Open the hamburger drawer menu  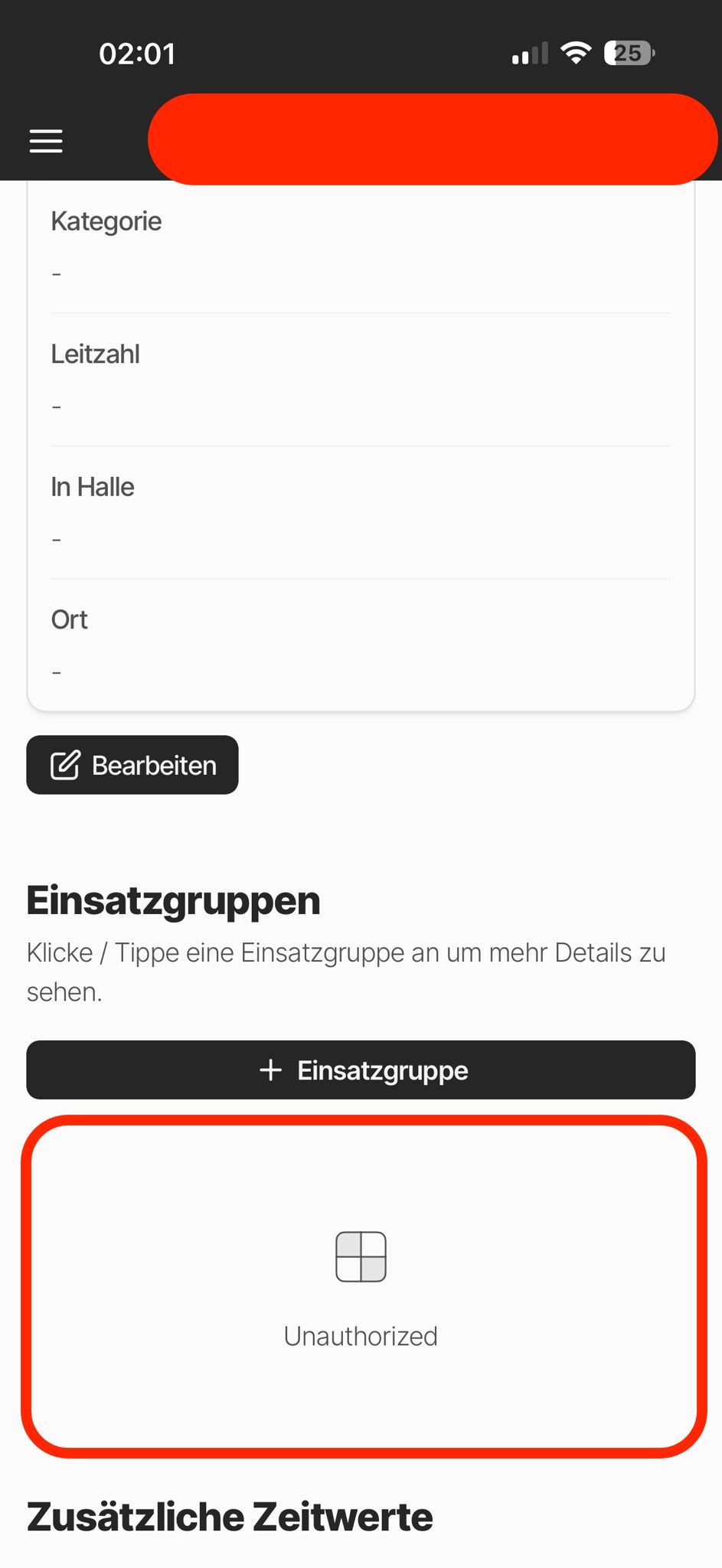tap(46, 141)
